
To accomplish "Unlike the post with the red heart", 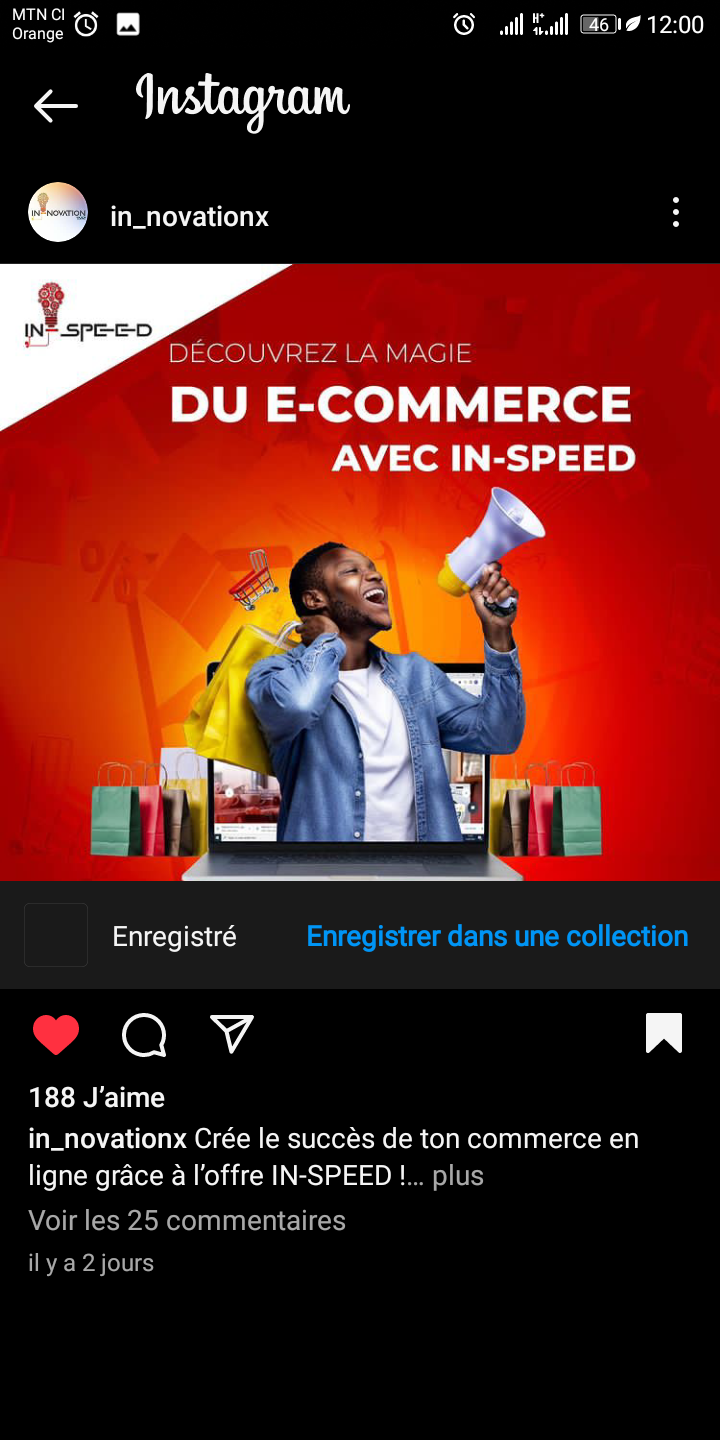I will [x=56, y=1034].
